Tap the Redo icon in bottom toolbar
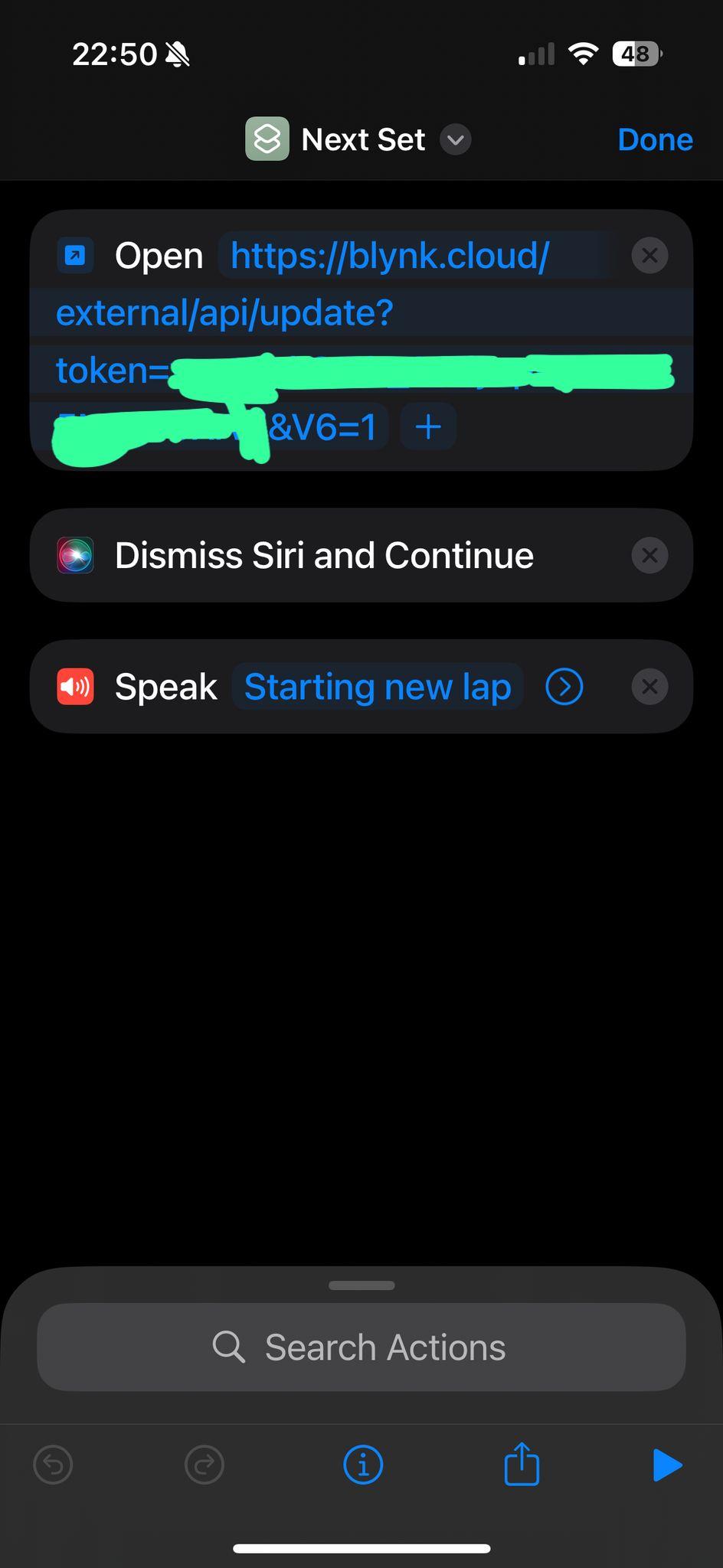 coord(204,1465)
